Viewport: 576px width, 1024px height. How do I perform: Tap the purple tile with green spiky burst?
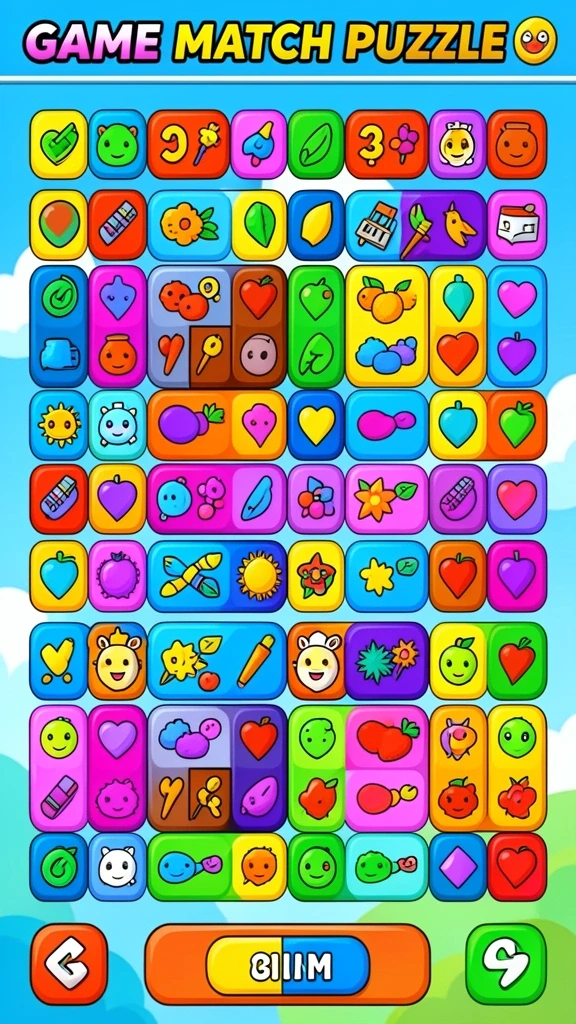(x=386, y=661)
